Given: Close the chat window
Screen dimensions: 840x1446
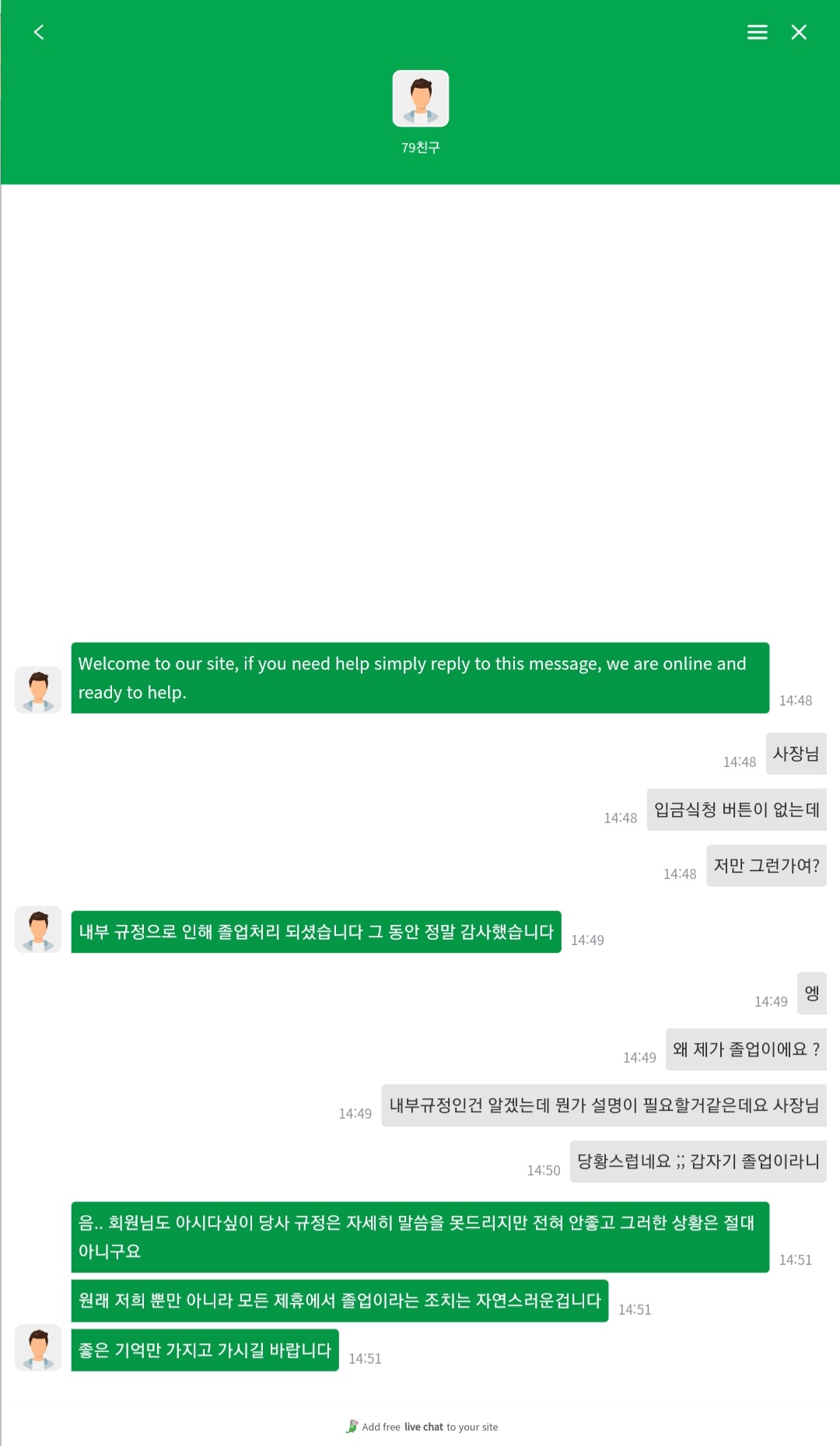Looking at the screenshot, I should pyautogui.click(x=799, y=32).
